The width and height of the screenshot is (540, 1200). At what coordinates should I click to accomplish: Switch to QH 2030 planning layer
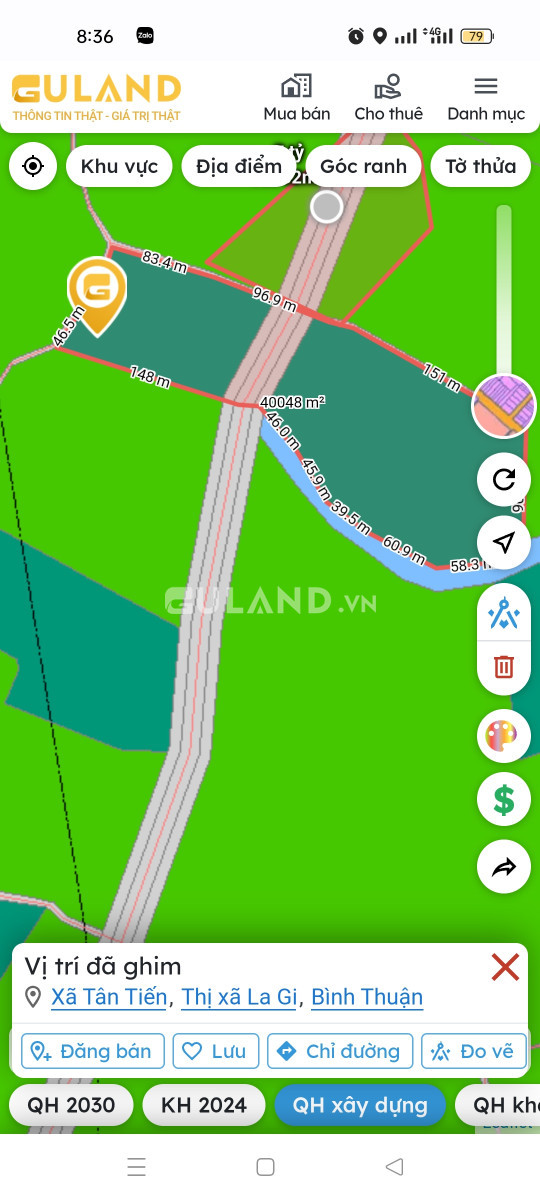tap(71, 1105)
